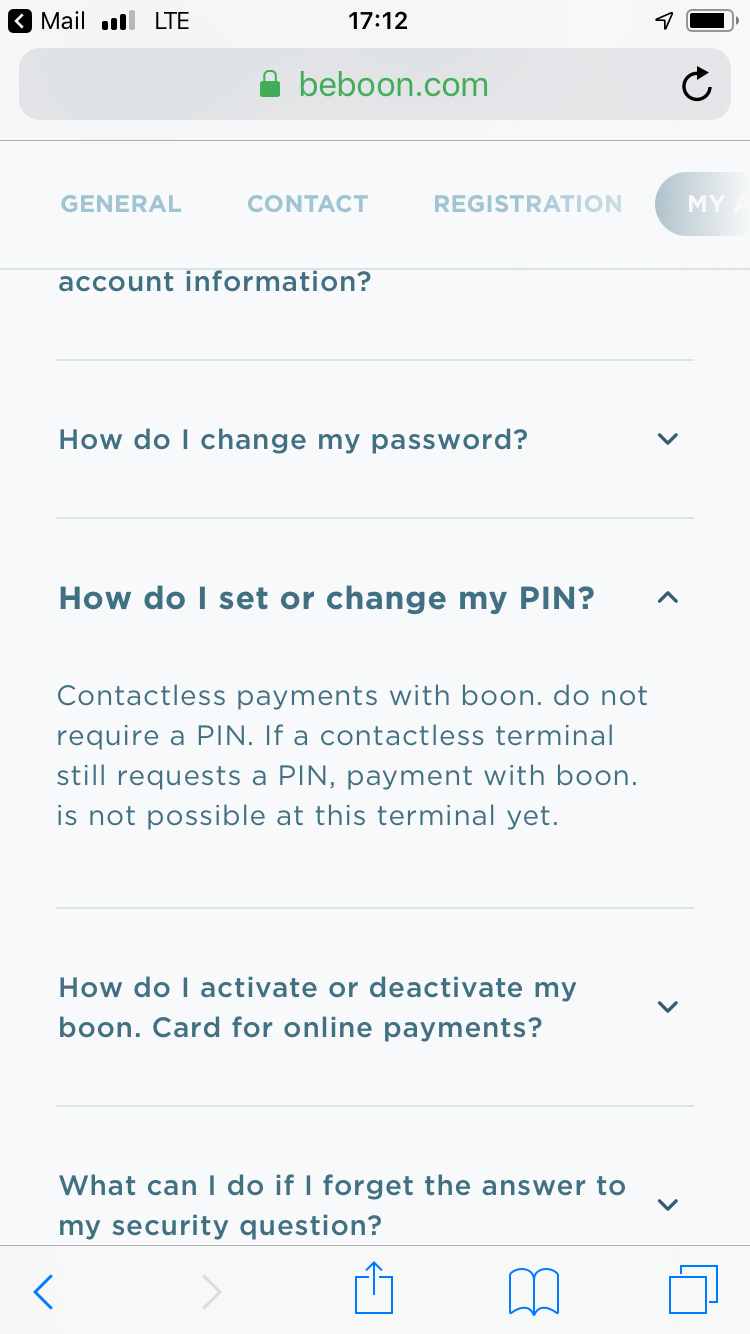Reload the page in Safari
750x1334 pixels.
pos(696,85)
